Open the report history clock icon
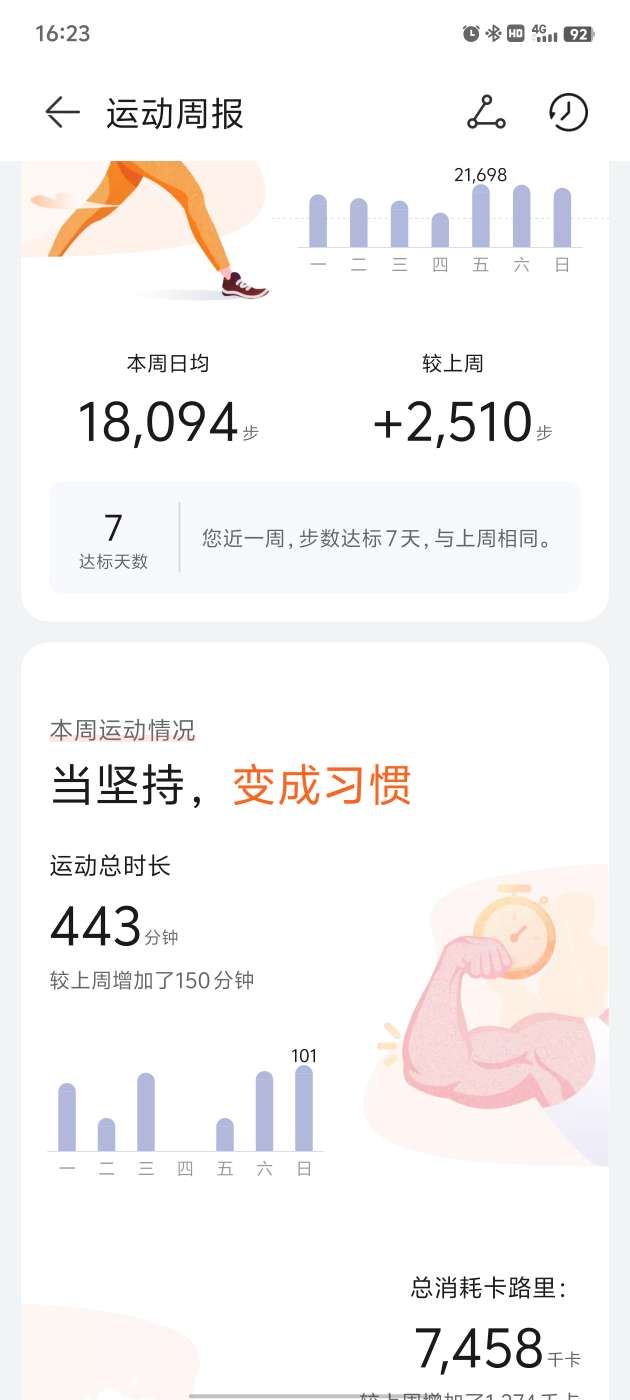Screen dimensions: 630x1400 coord(568,113)
